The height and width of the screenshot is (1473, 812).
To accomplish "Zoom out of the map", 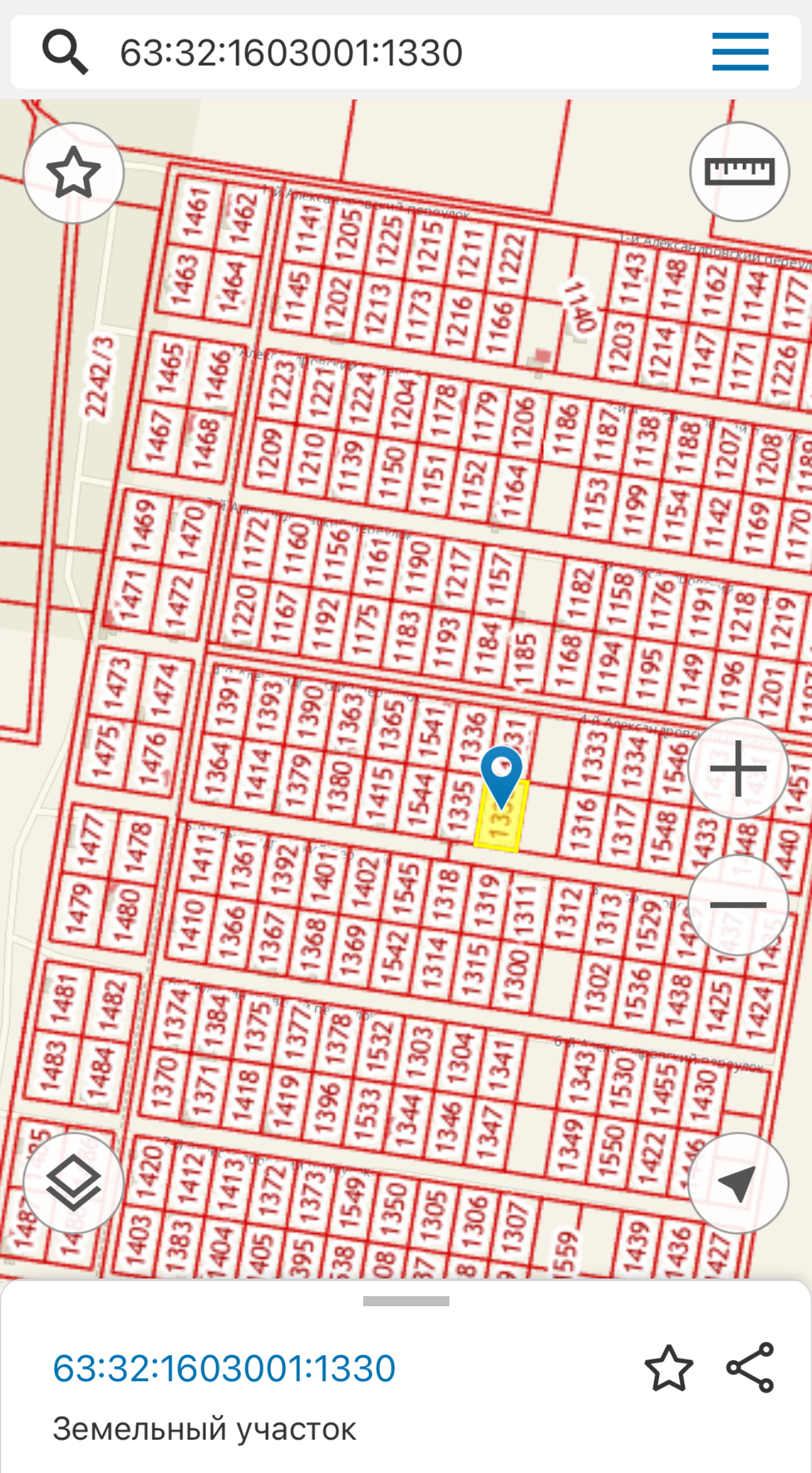I will click(738, 905).
